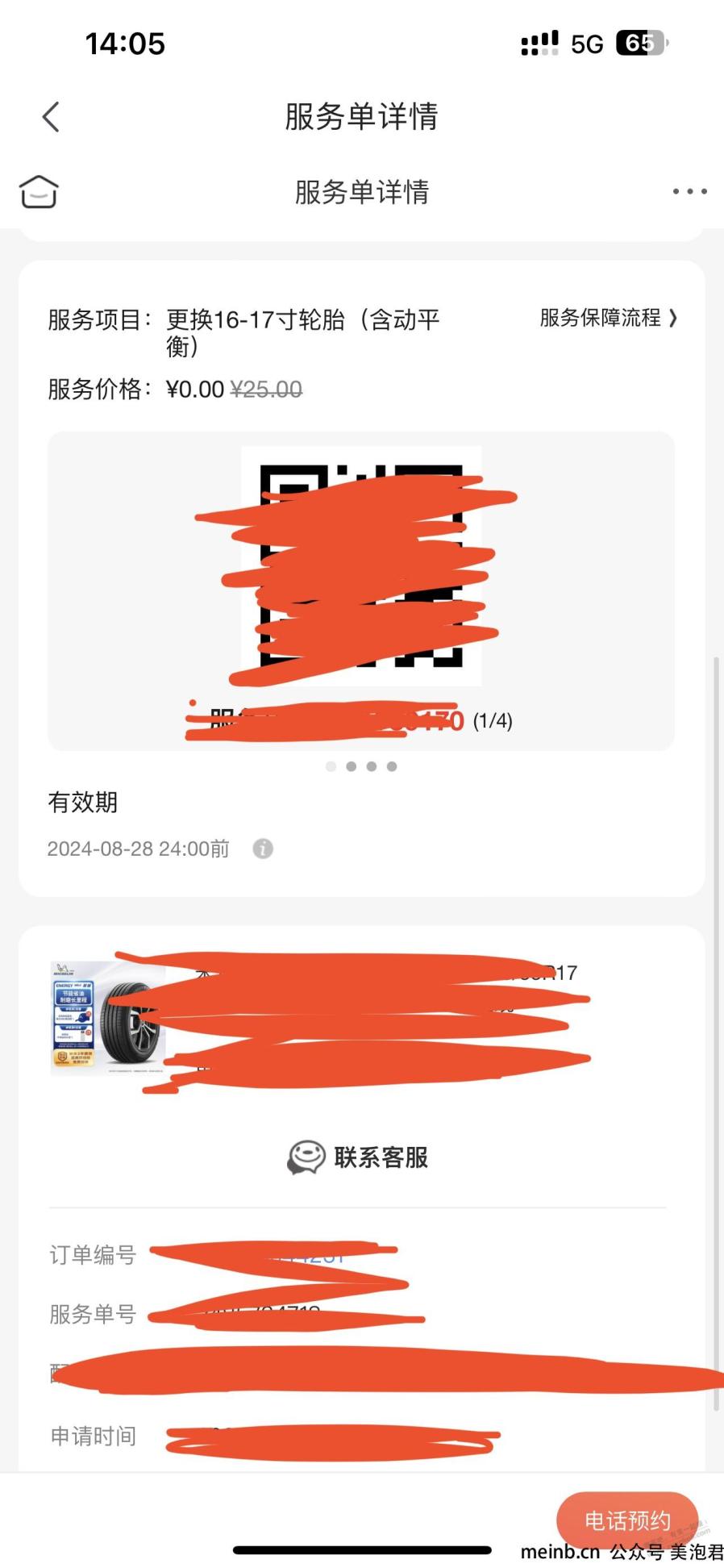Open the home icon in toolbar
Image resolution: width=724 pixels, height=1568 pixels.
click(39, 192)
